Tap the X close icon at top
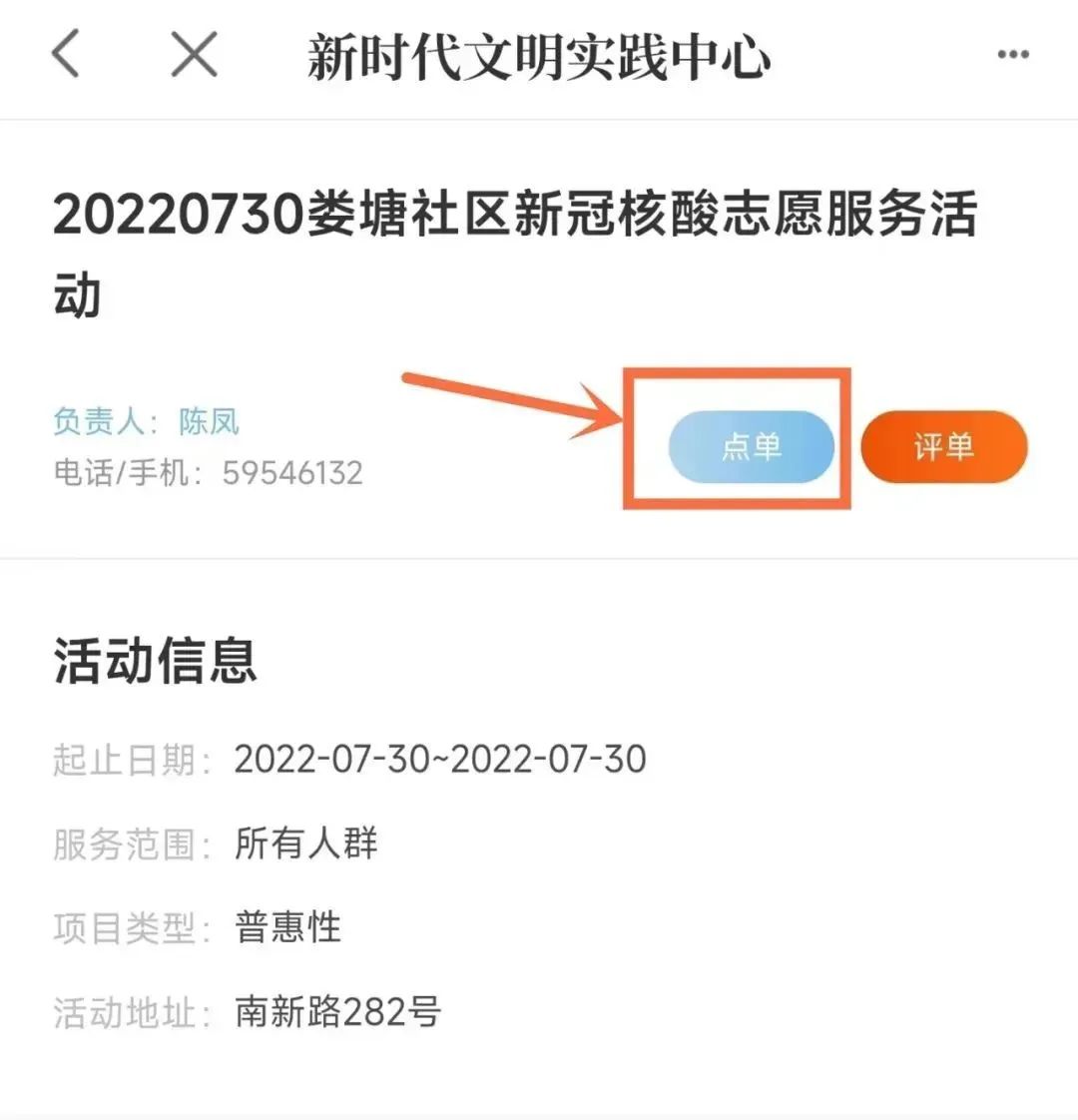Image resolution: width=1078 pixels, height=1120 pixels. (x=194, y=55)
